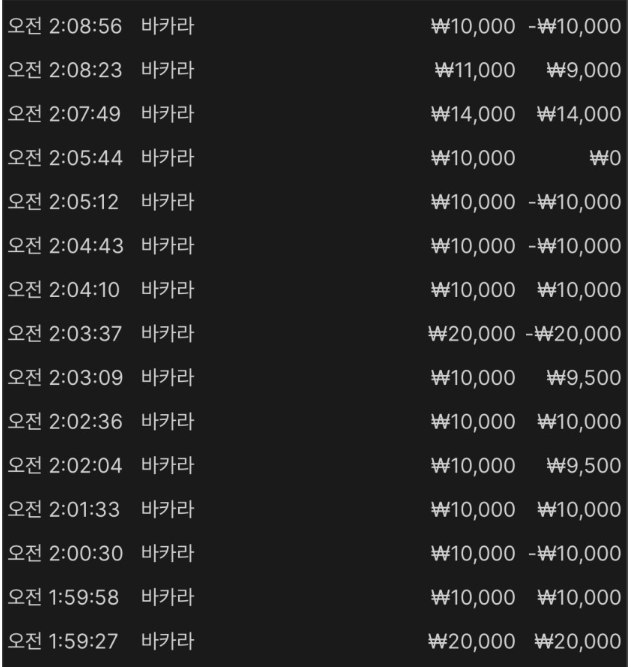Tap the 오전 2:05:12 바카라 row

coord(314,203)
